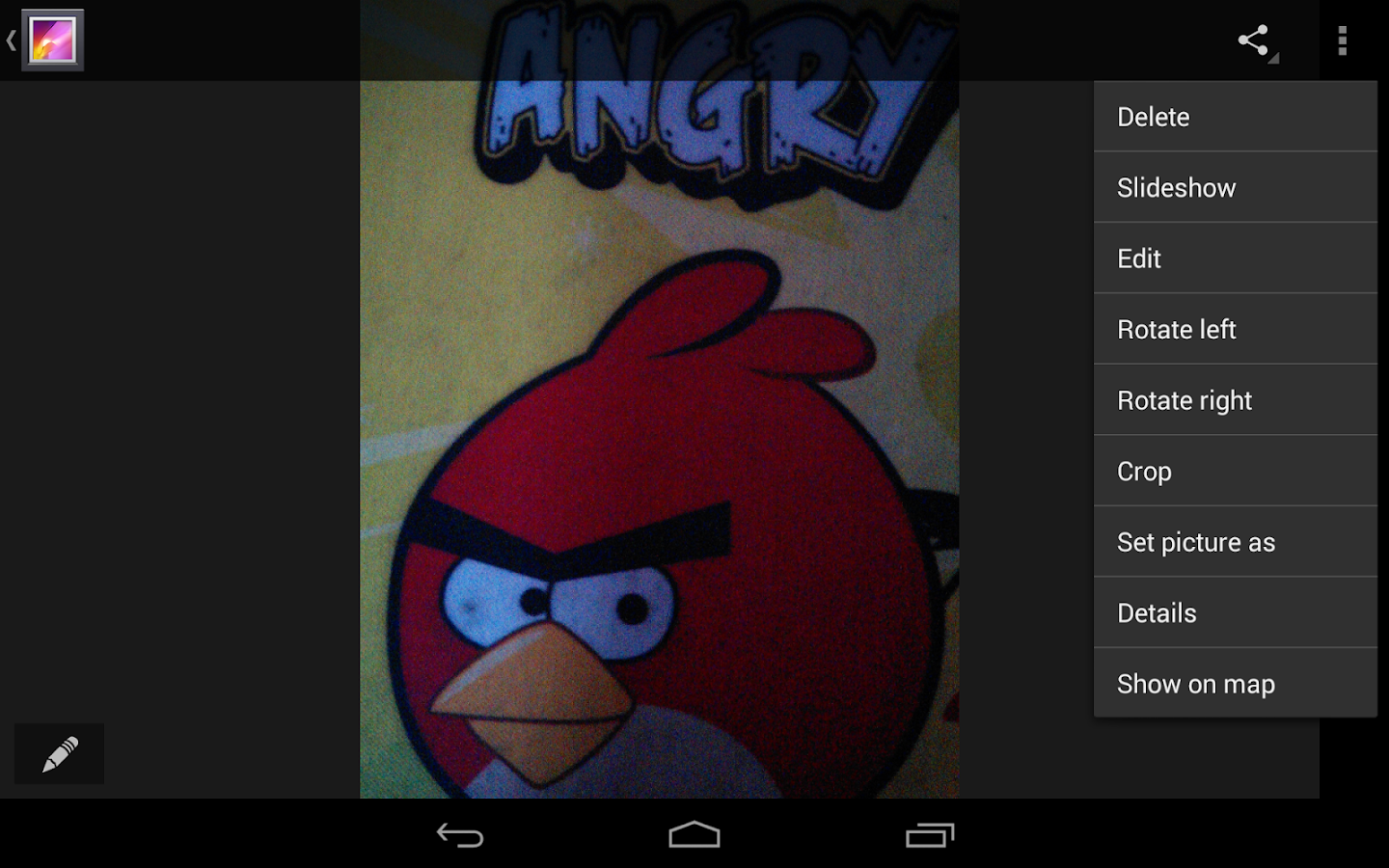Select Rotate right
This screenshot has width=1389, height=868.
click(x=1235, y=400)
